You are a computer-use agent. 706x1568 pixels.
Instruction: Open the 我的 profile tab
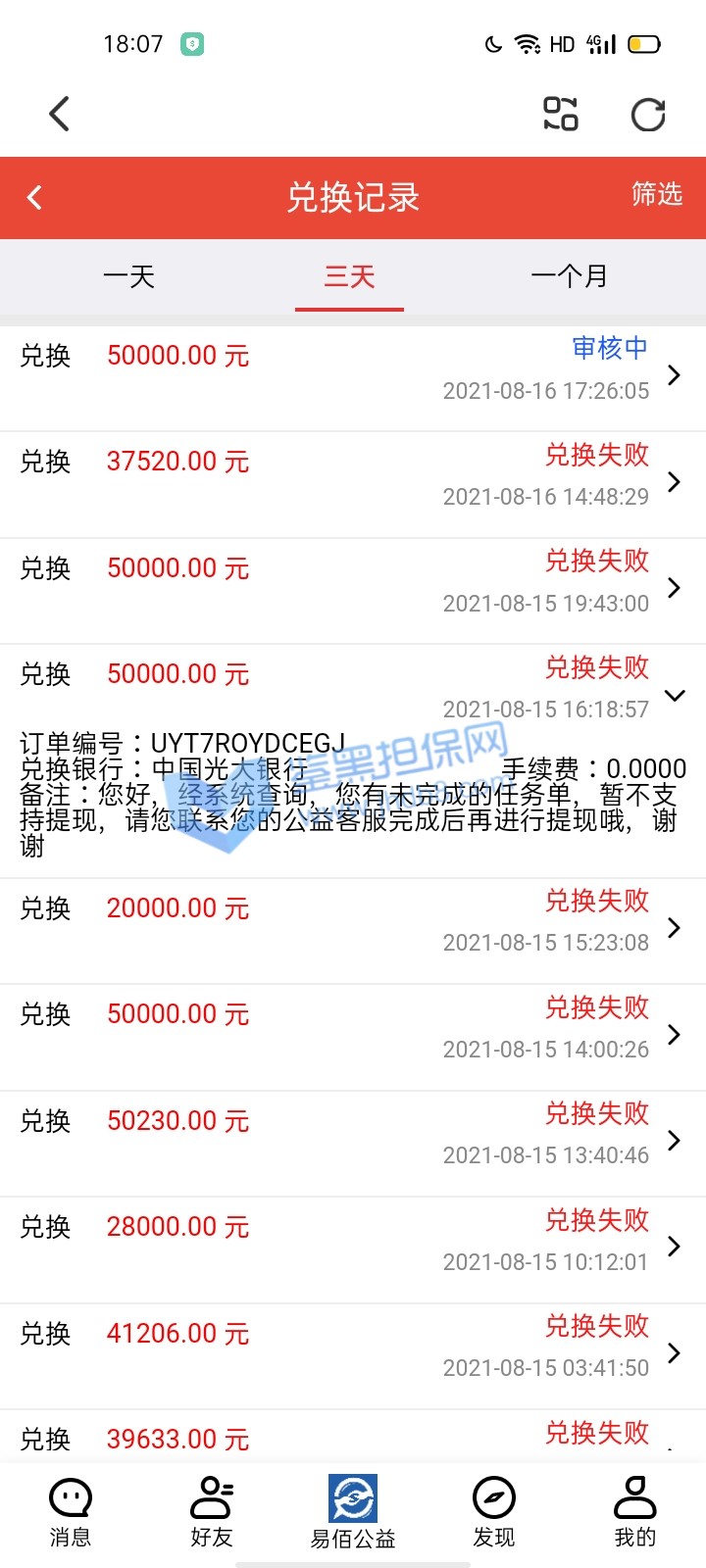(635, 1512)
